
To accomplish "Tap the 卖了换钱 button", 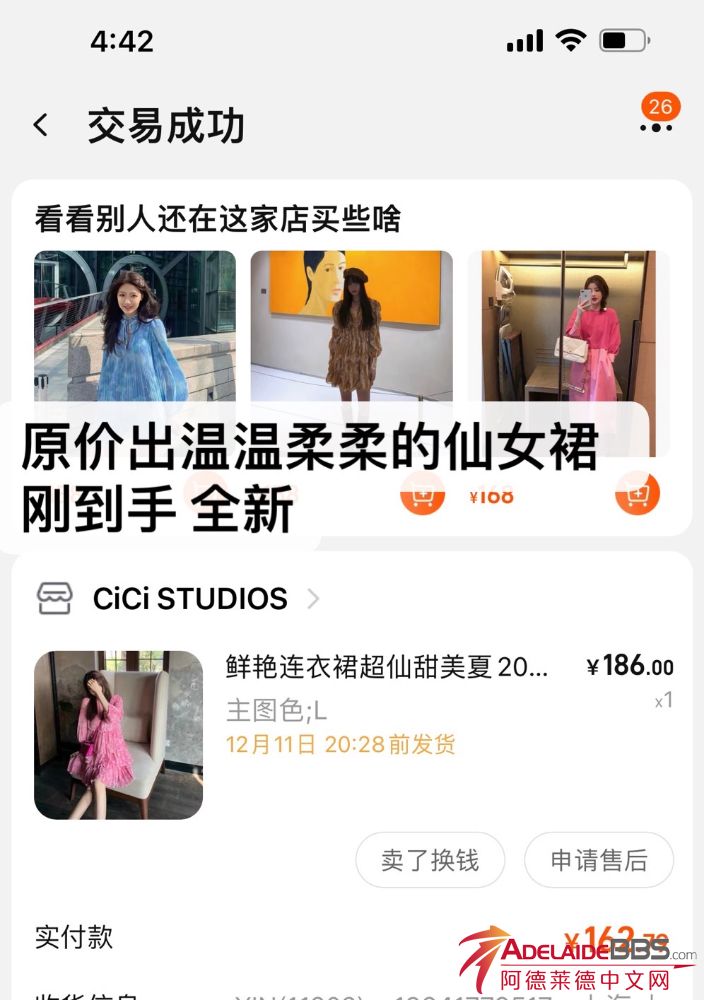I will click(430, 860).
